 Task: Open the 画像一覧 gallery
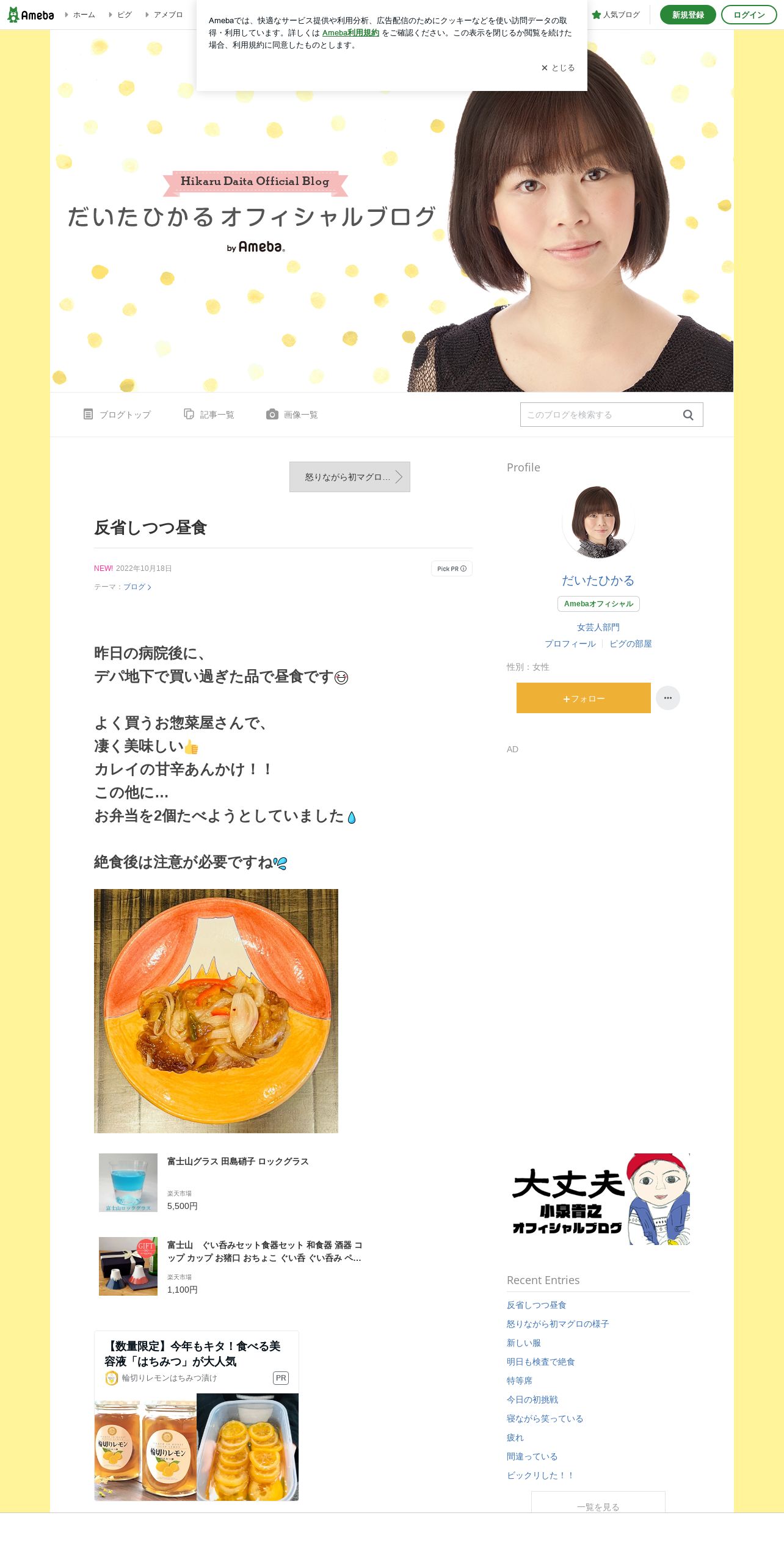(x=292, y=415)
